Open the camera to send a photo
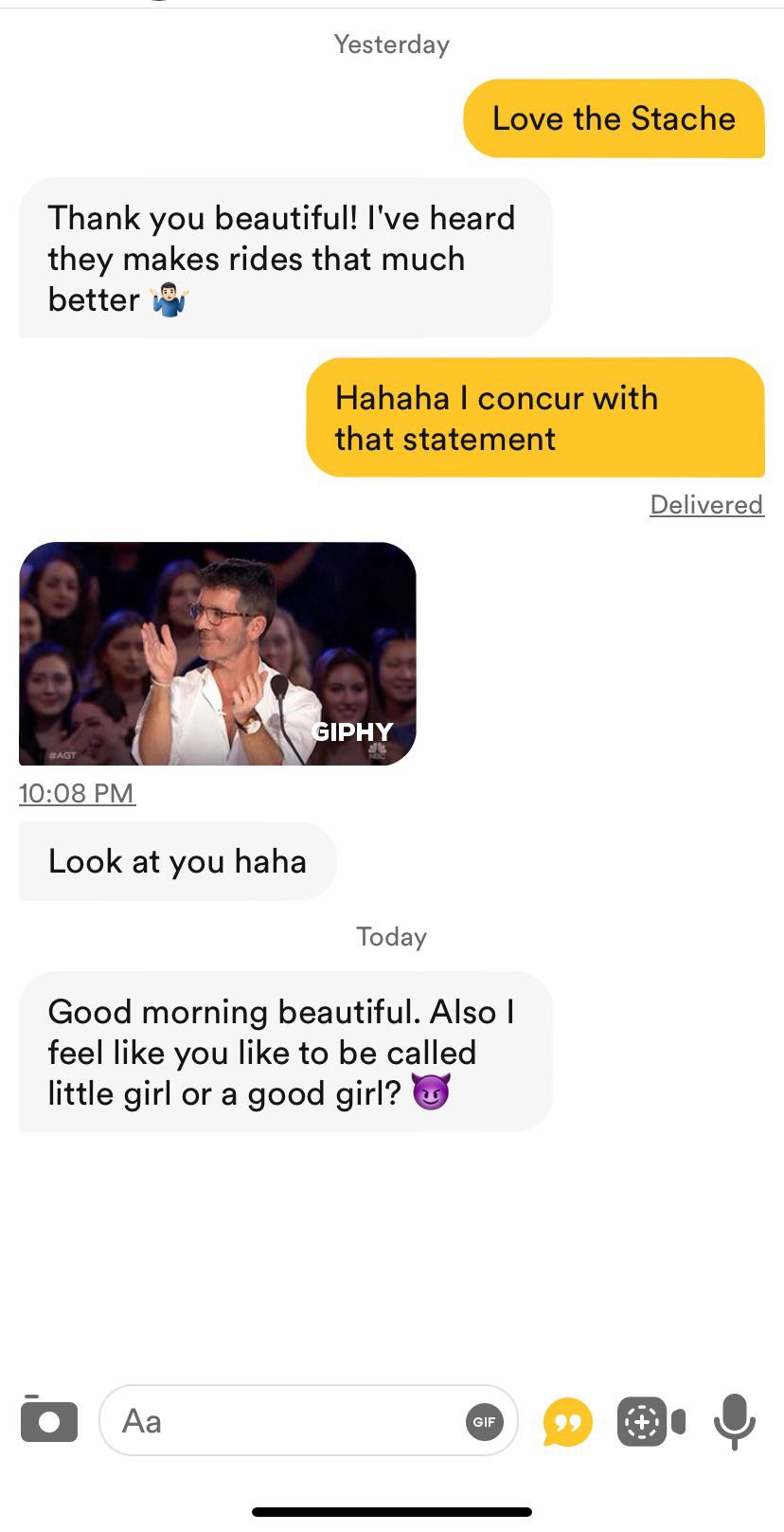The image size is (784, 1532). pyautogui.click(x=48, y=1420)
